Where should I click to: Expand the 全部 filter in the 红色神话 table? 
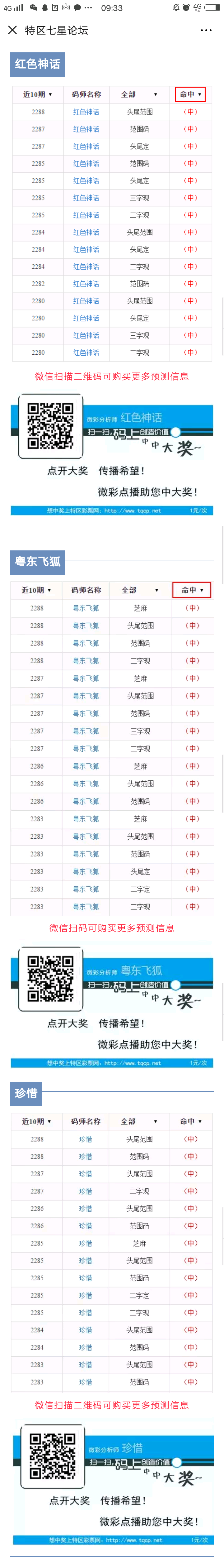(x=139, y=94)
